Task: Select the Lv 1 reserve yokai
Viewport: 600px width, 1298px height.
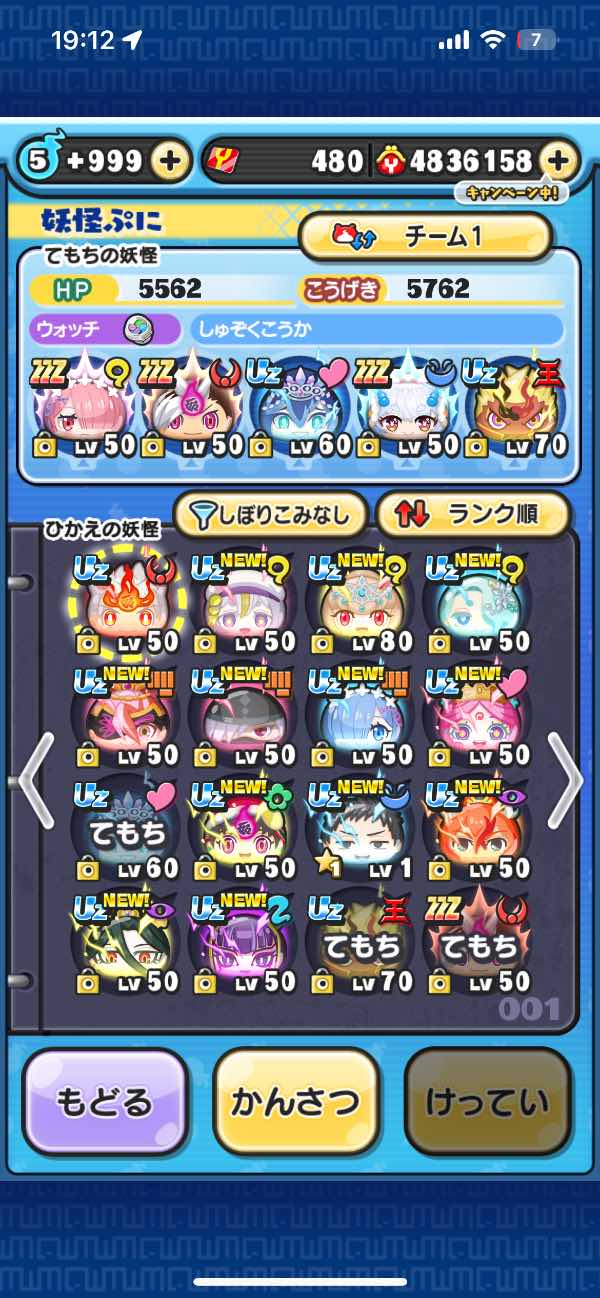Action: [x=358, y=829]
